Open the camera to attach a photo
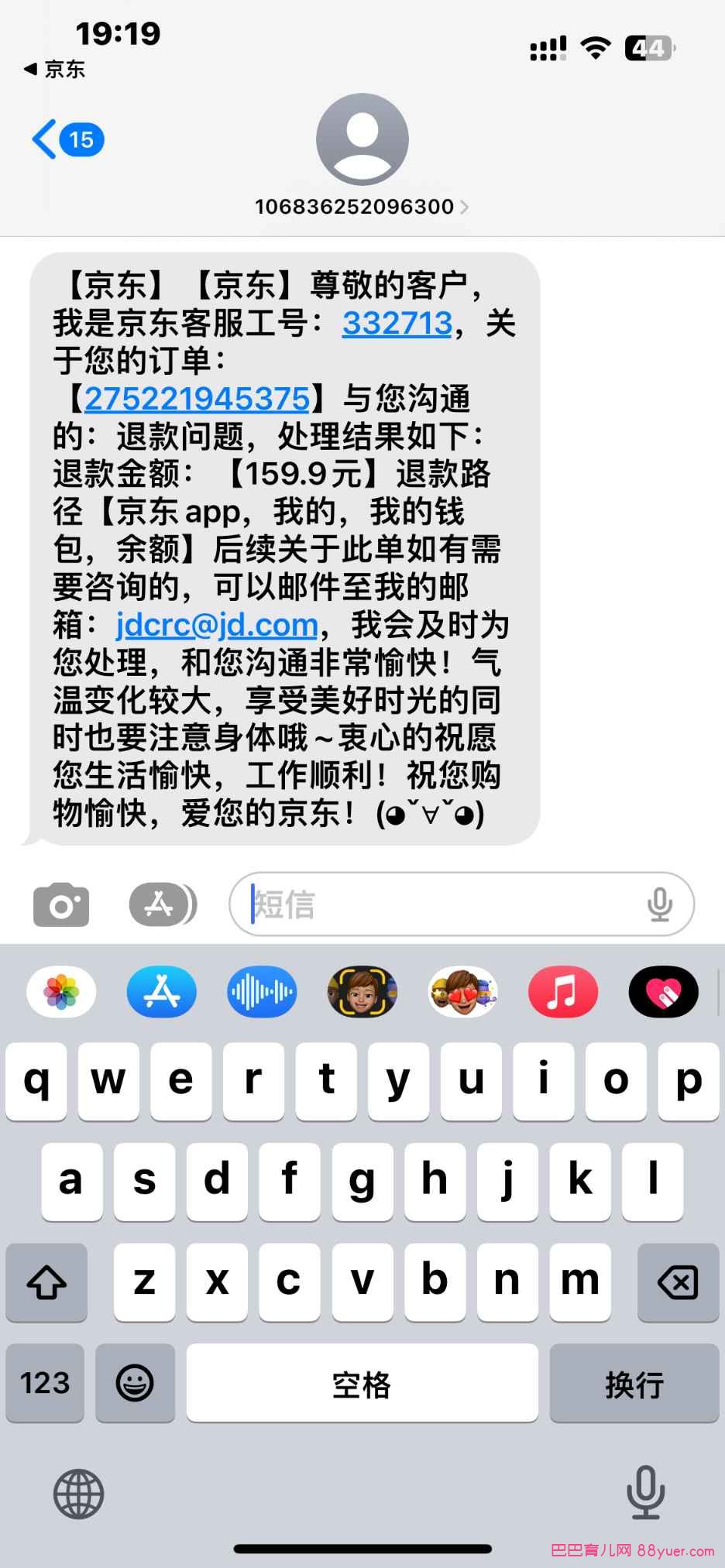Viewport: 725px width, 1568px height. tap(61, 904)
